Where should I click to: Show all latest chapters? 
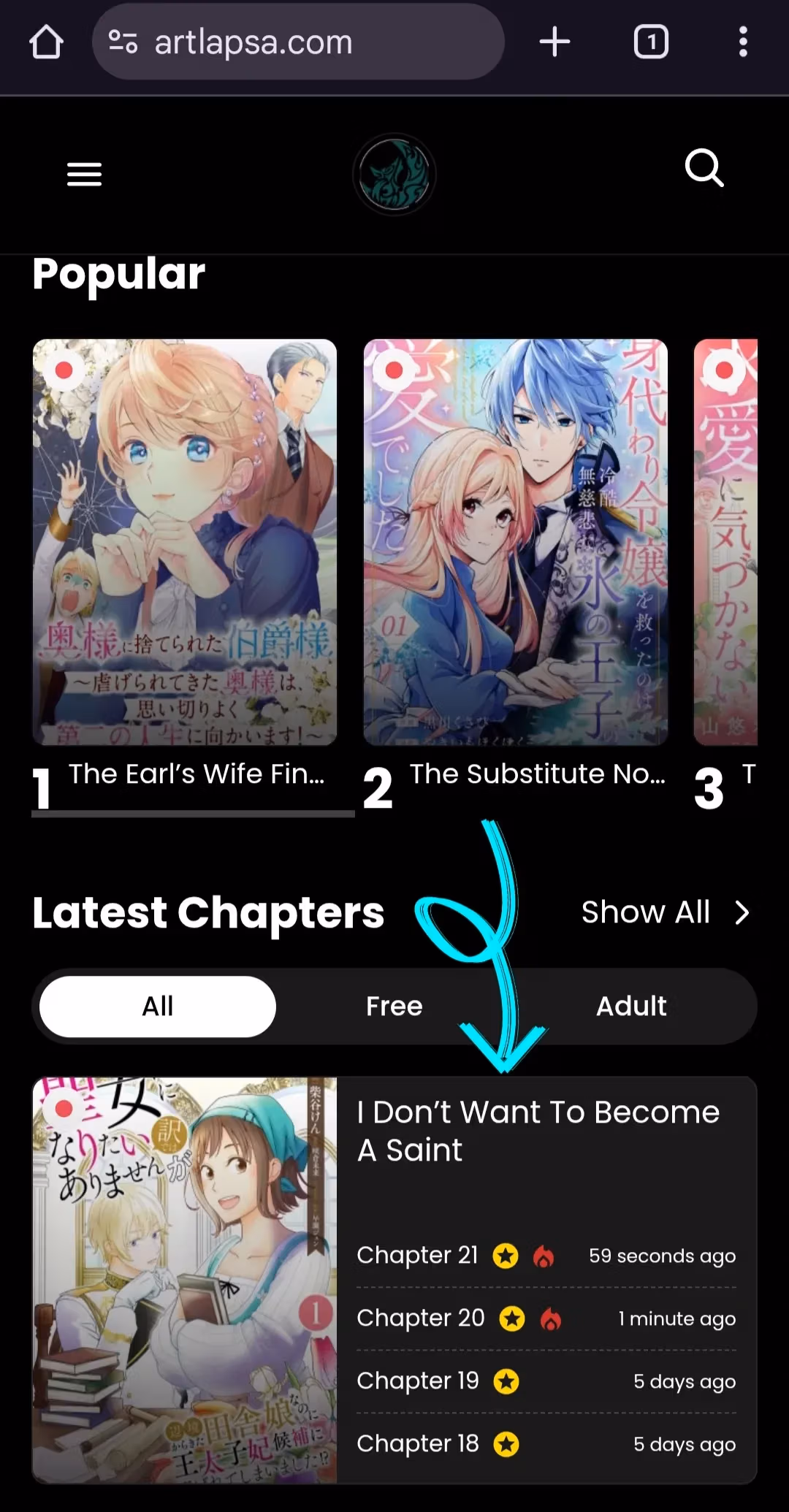666,912
